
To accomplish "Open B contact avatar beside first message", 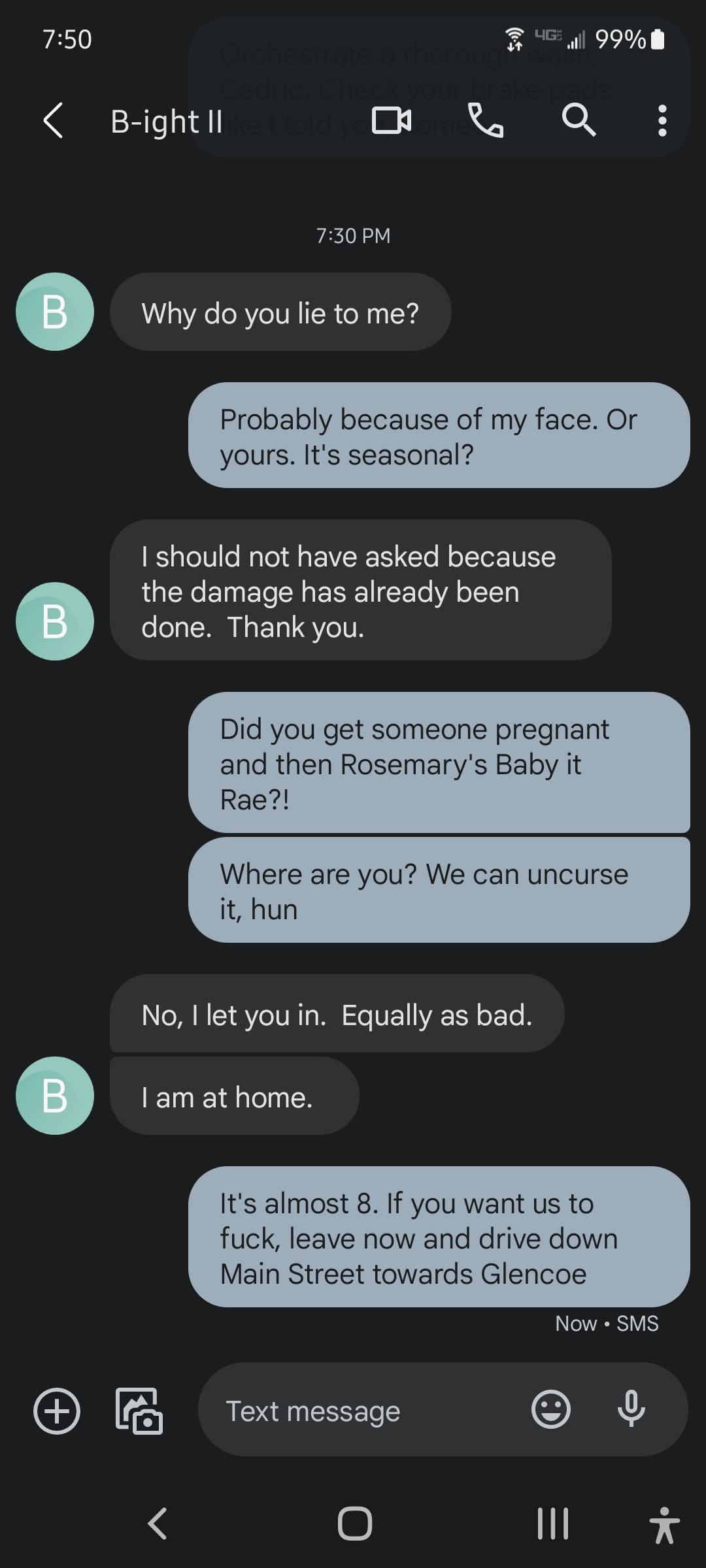I will coord(55,312).
